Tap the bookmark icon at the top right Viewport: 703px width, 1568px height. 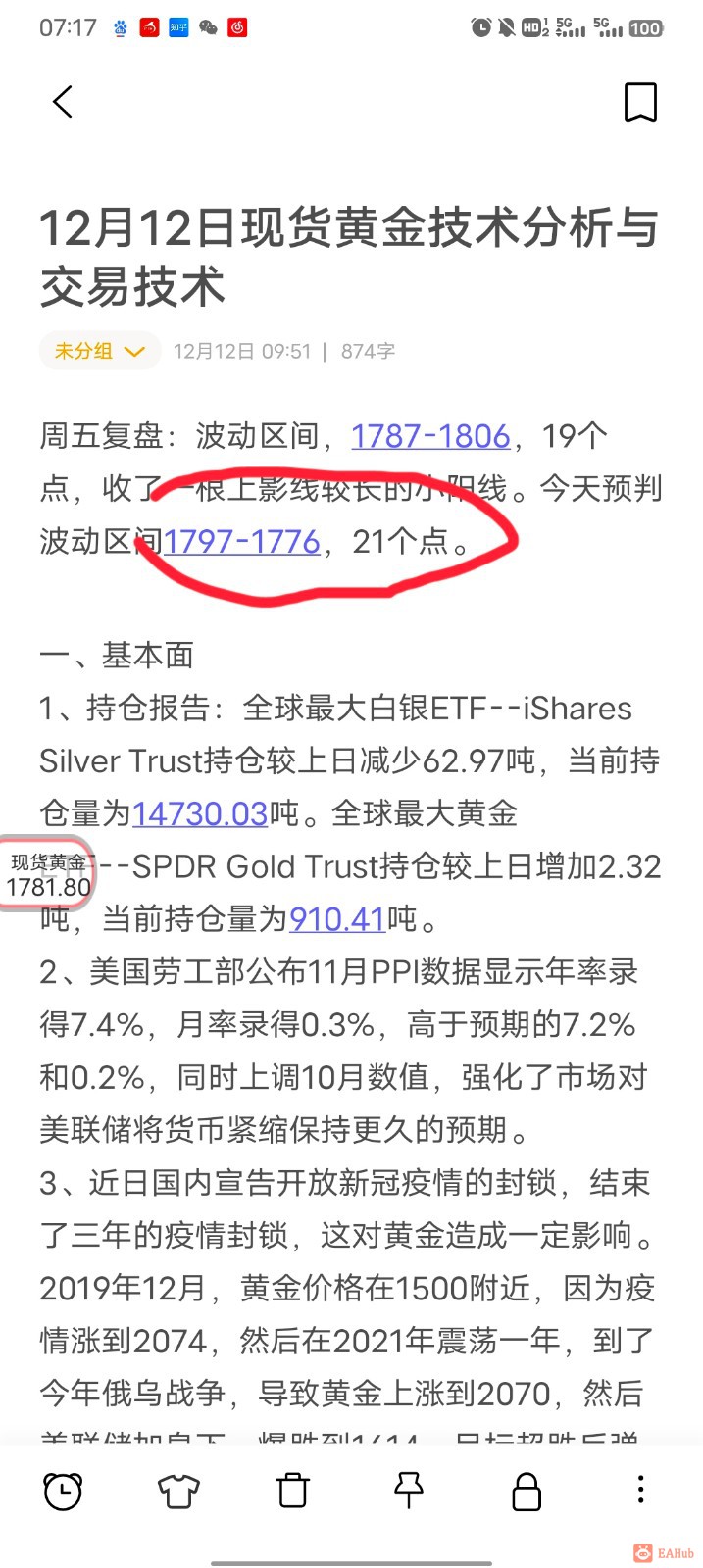coord(640,102)
